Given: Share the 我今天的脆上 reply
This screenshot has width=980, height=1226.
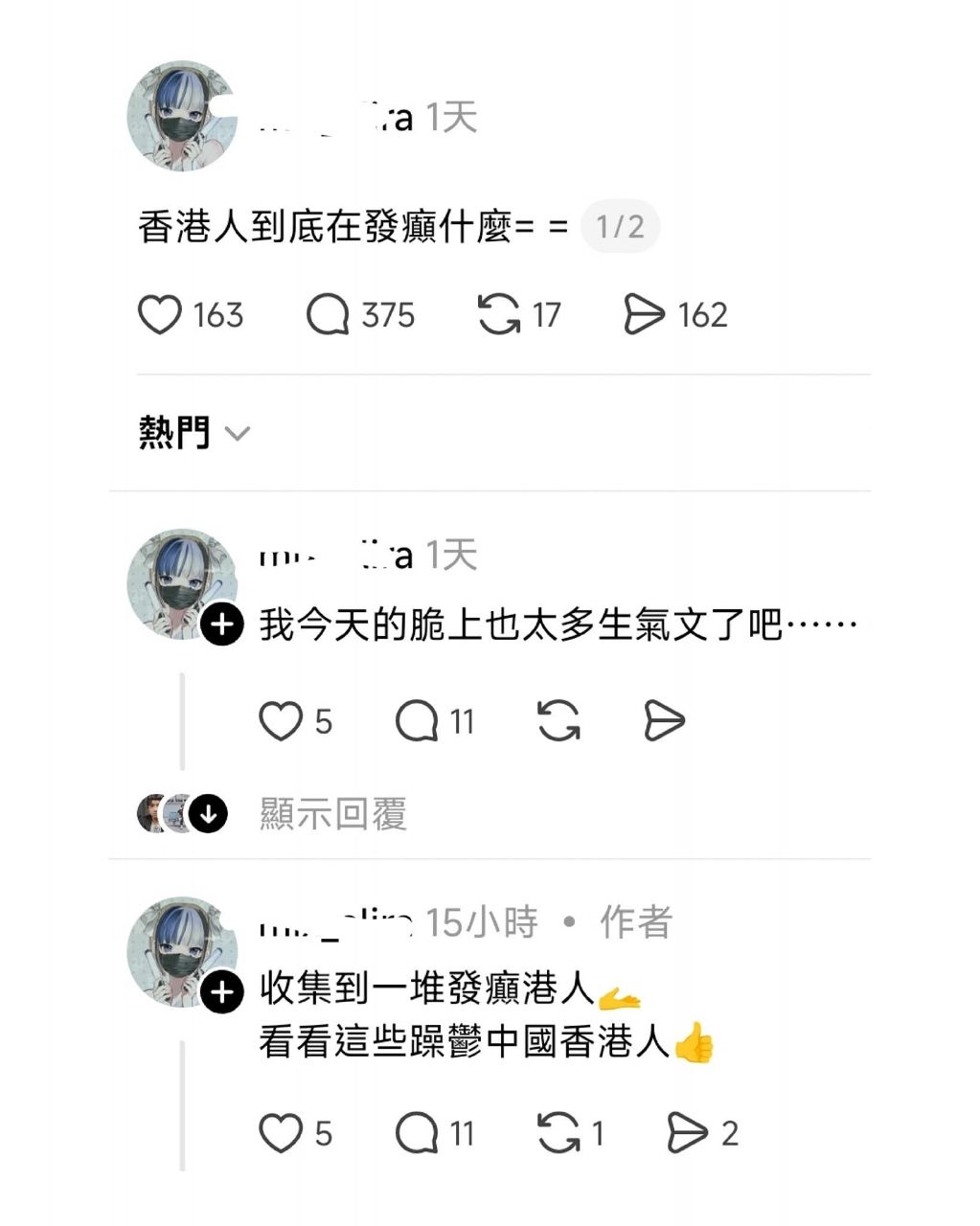Looking at the screenshot, I should click(x=664, y=721).
